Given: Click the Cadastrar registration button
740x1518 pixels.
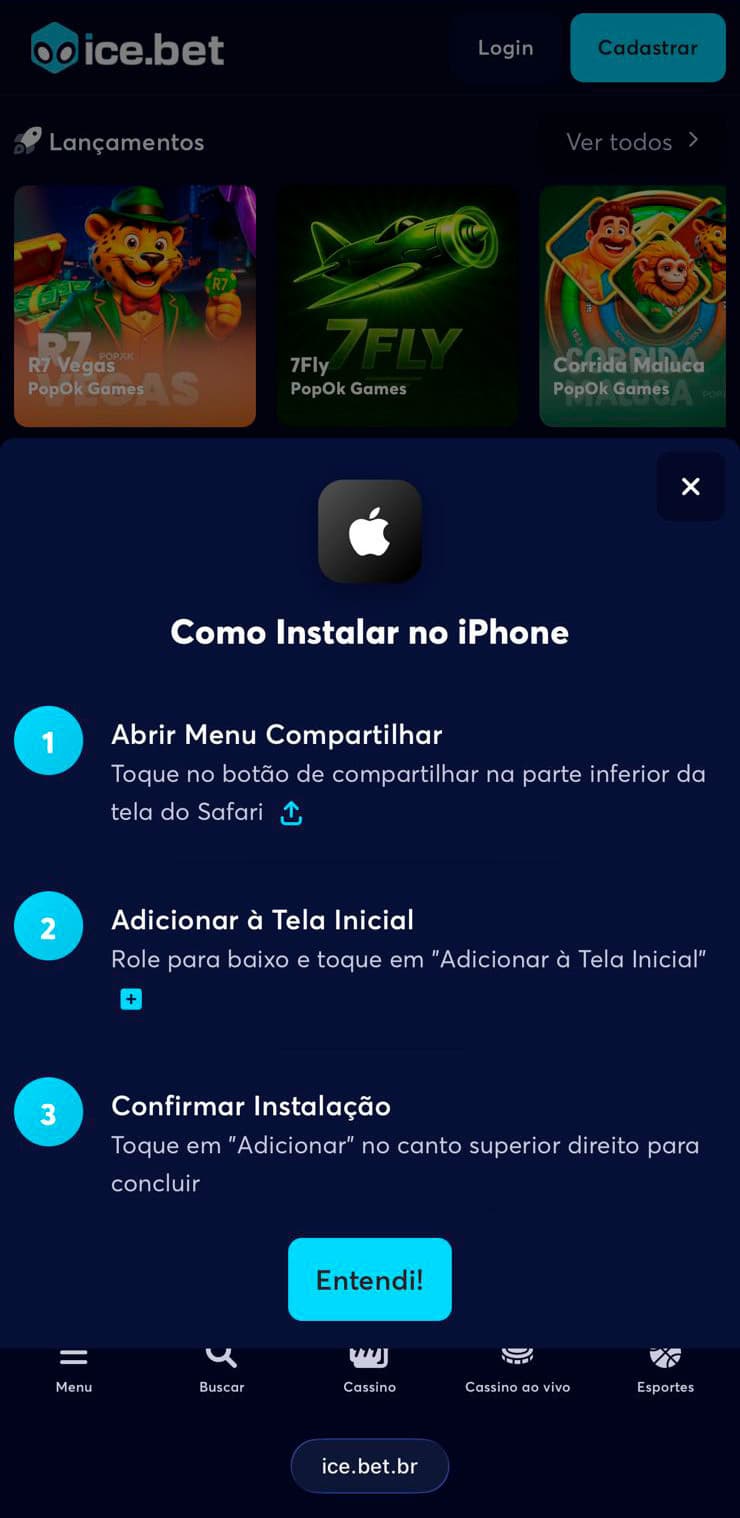Looking at the screenshot, I should tap(647, 47).
